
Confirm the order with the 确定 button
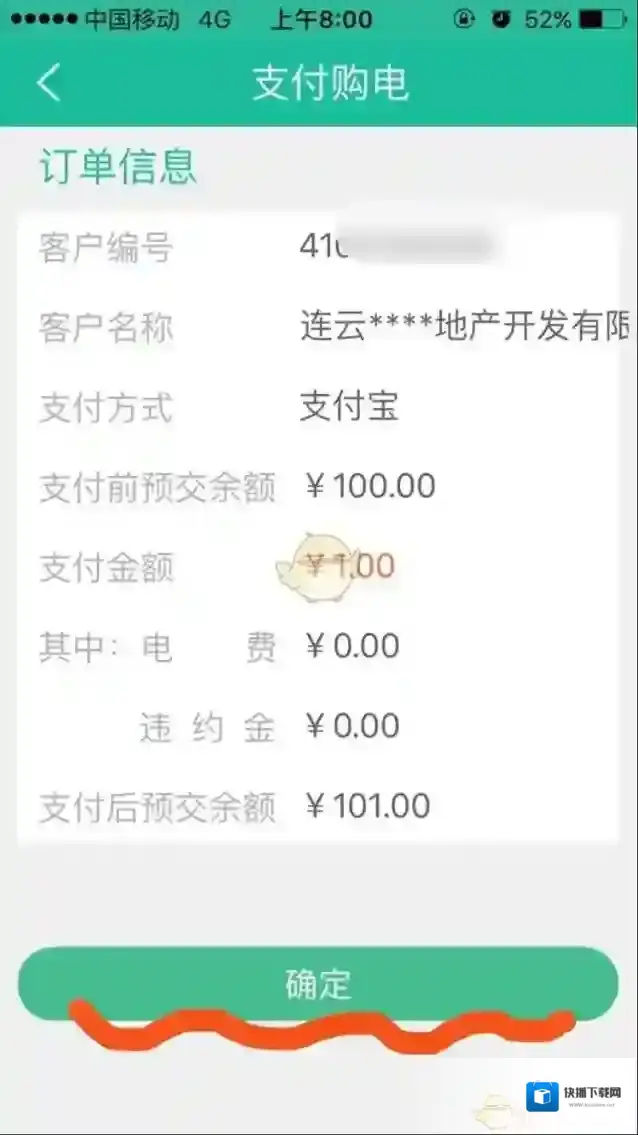(x=318, y=984)
